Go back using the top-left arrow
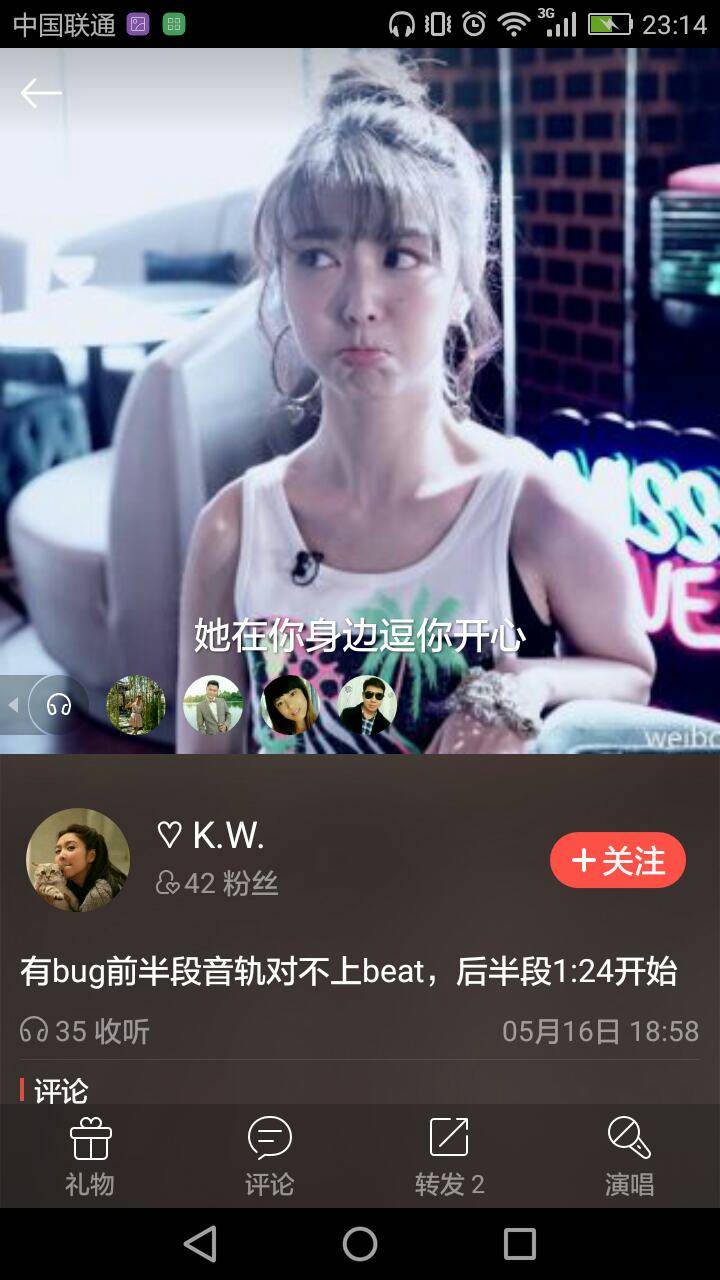Screen dimensions: 720x1280 pos(41,93)
